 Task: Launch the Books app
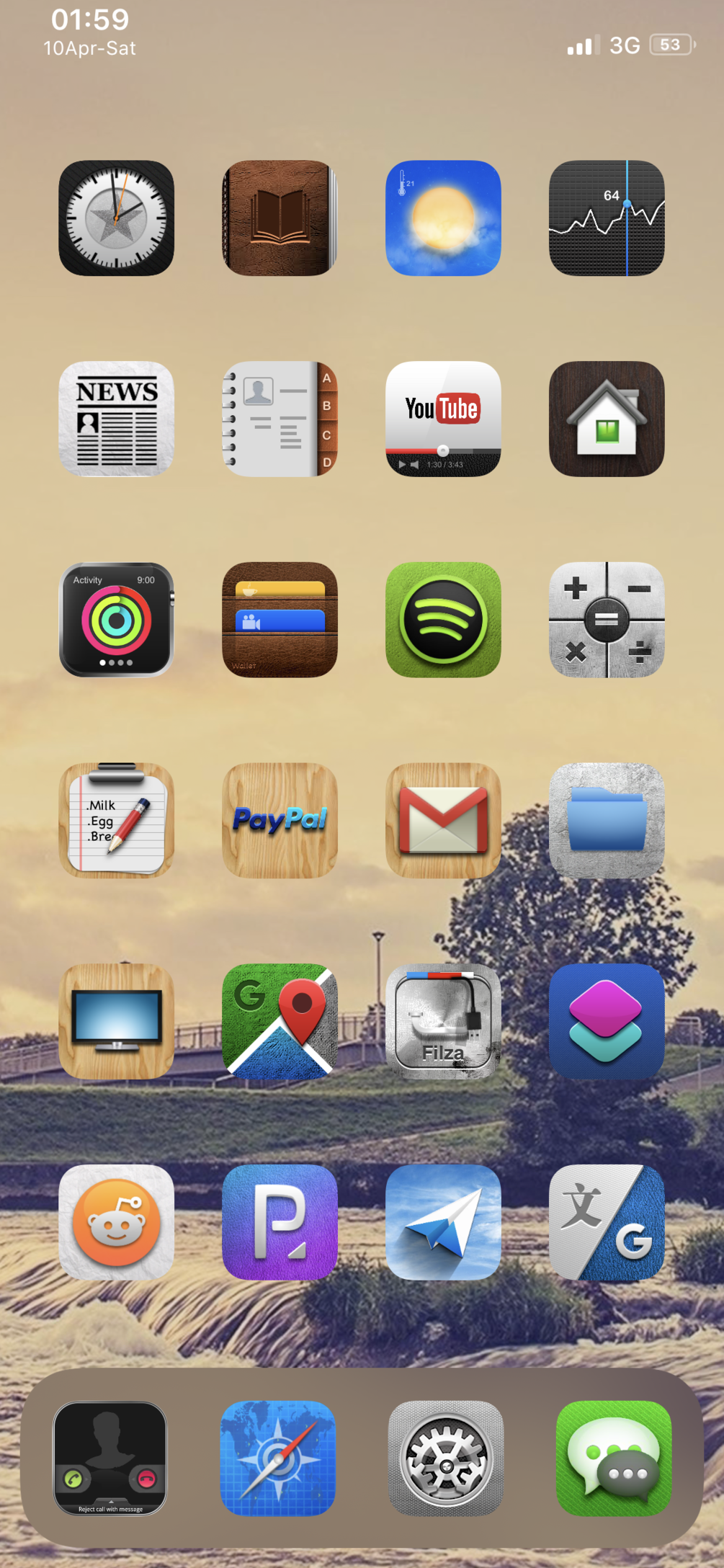click(280, 218)
